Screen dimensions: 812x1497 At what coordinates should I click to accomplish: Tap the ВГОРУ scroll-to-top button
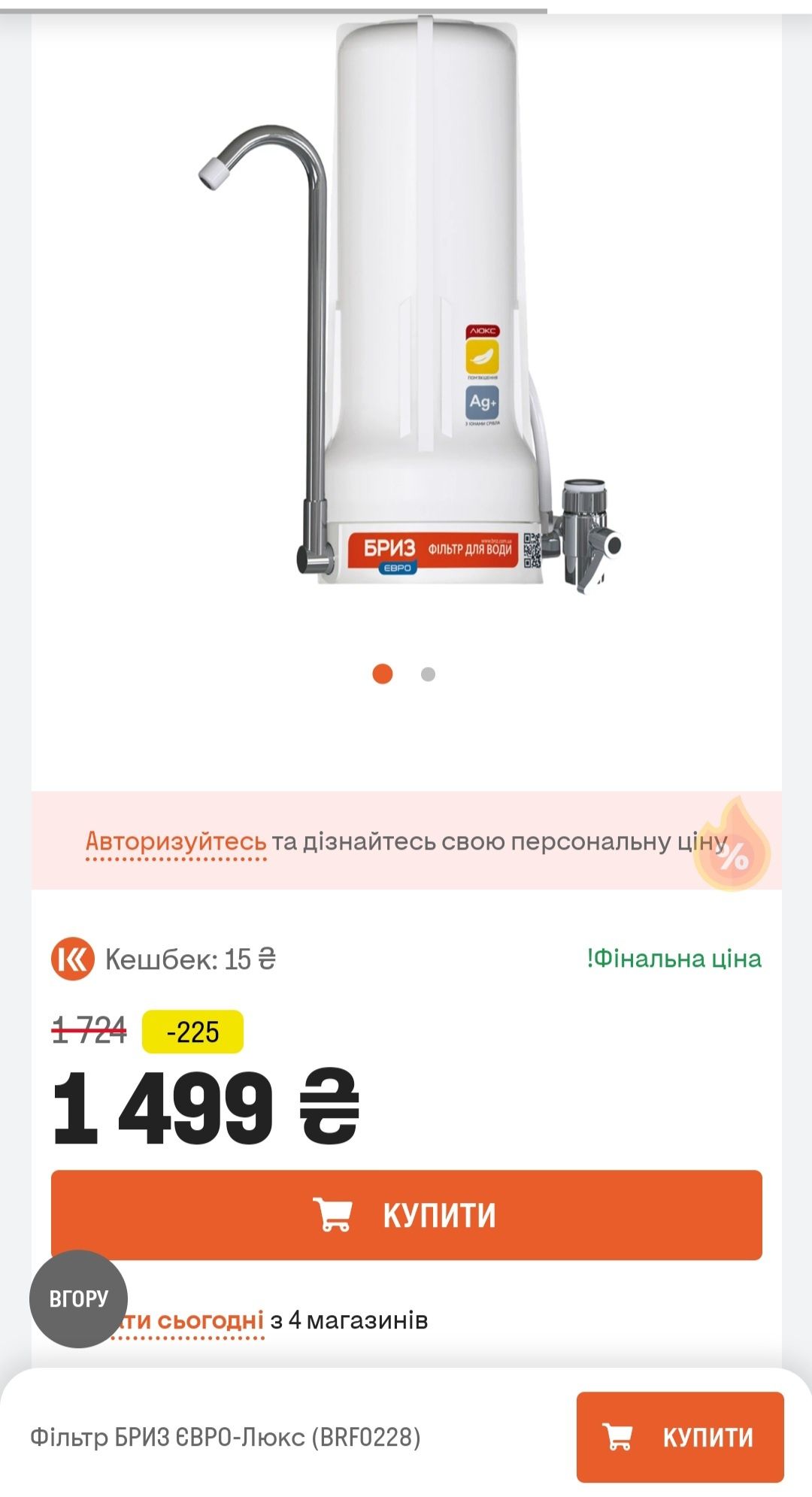(78, 1299)
